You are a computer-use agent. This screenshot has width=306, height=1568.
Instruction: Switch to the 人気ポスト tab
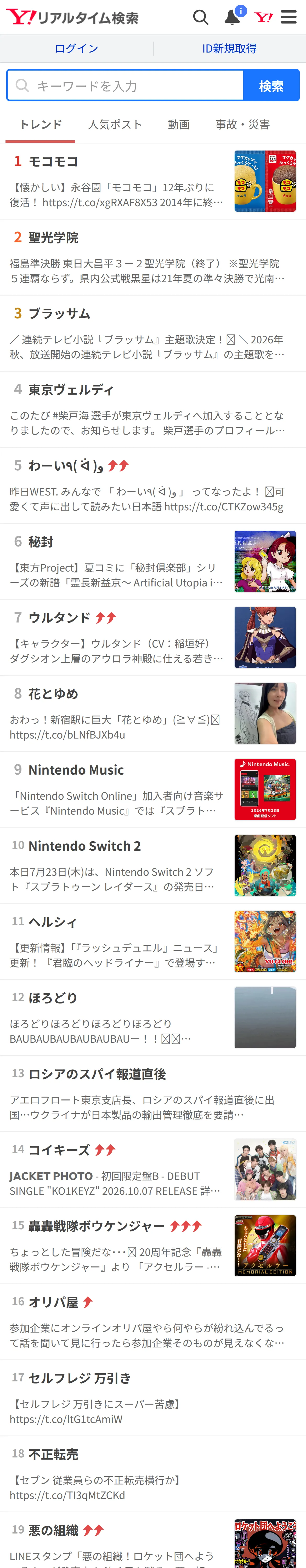coord(115,125)
